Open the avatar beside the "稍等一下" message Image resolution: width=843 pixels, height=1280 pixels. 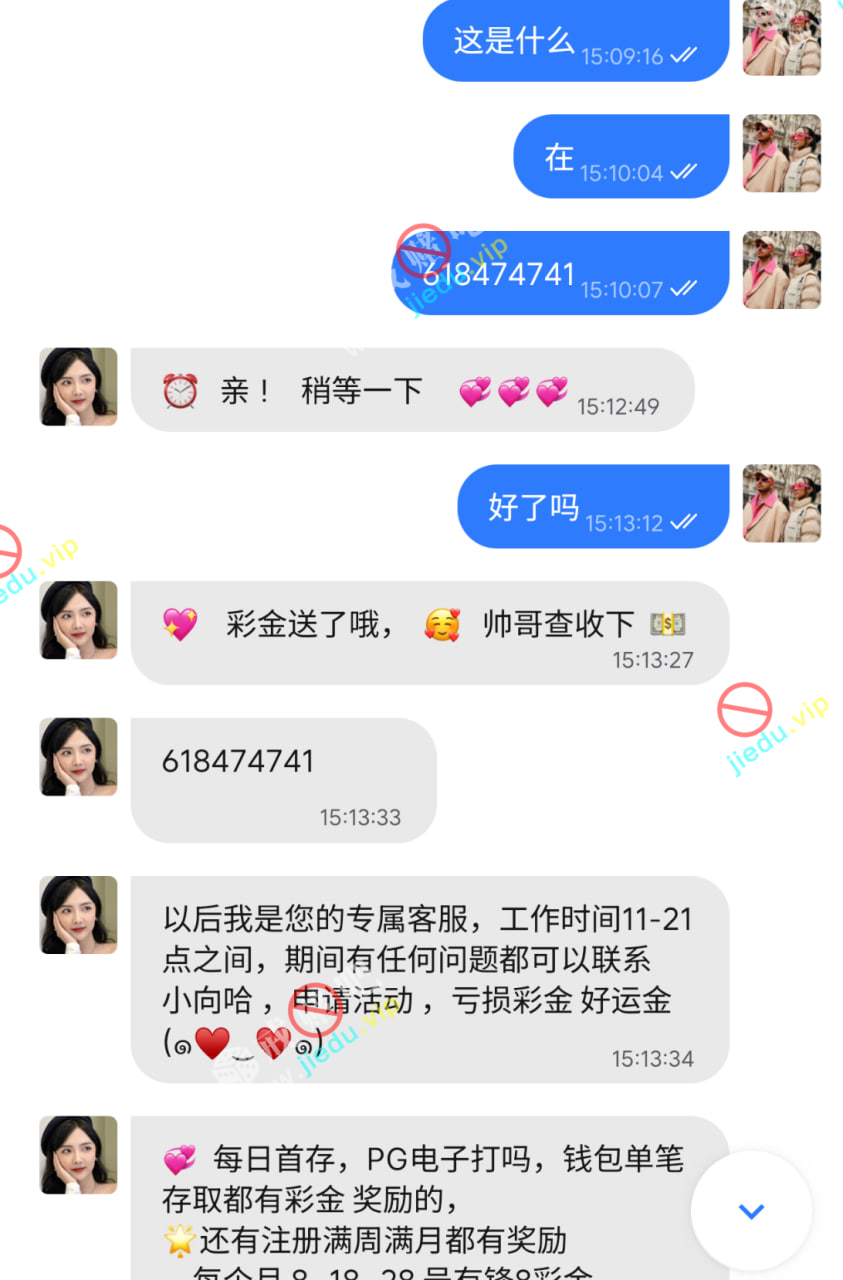click(x=79, y=387)
